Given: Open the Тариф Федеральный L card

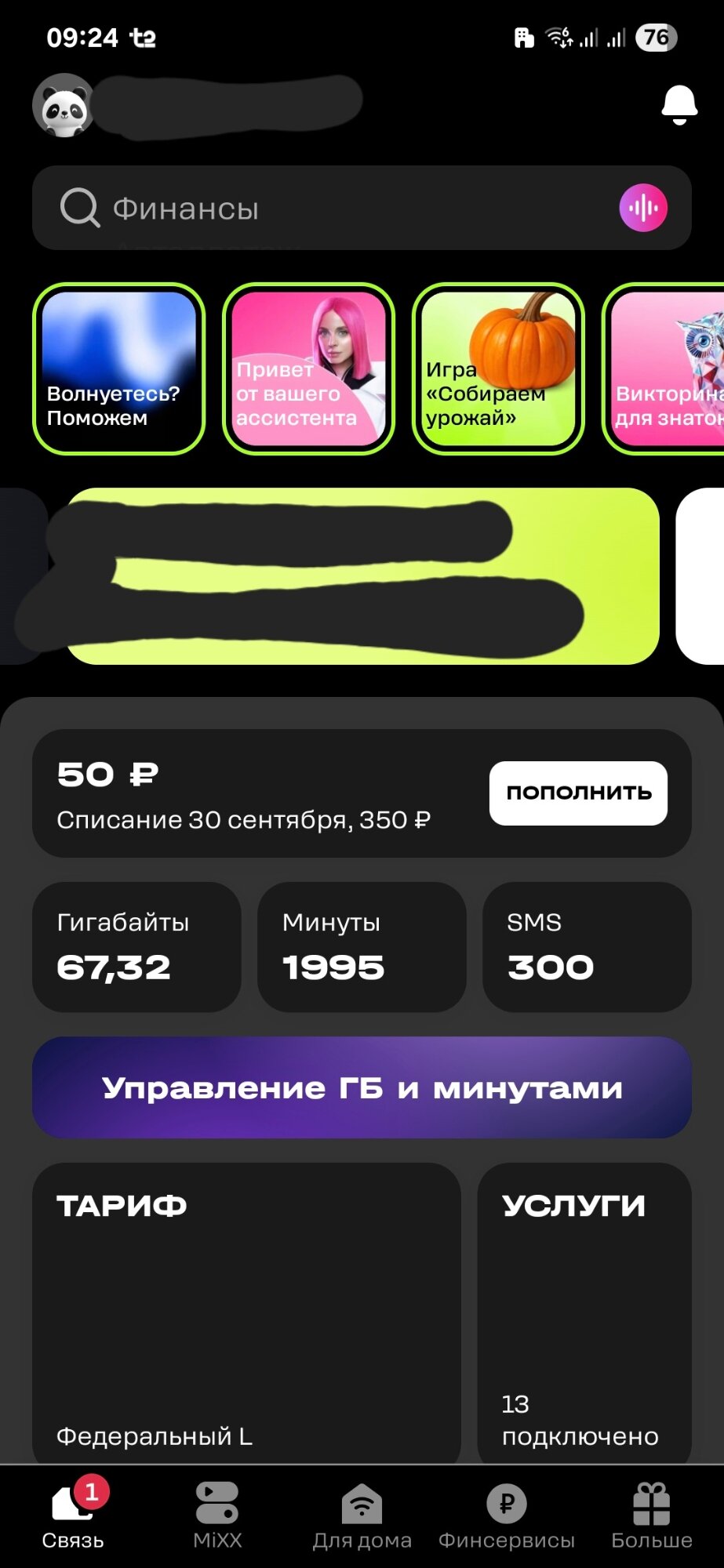Looking at the screenshot, I should point(246,1313).
